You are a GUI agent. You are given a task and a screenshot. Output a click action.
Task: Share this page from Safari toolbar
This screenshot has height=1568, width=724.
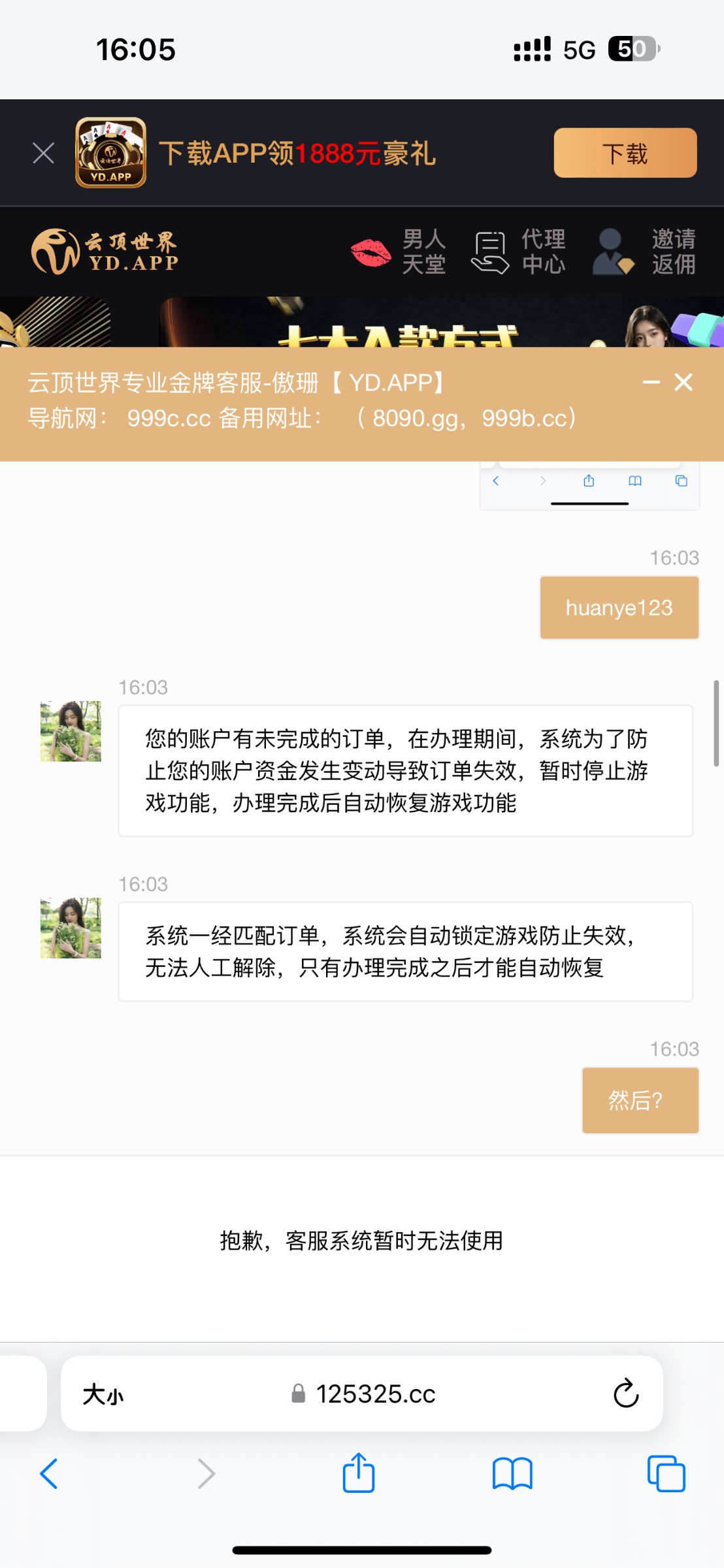point(359,1474)
